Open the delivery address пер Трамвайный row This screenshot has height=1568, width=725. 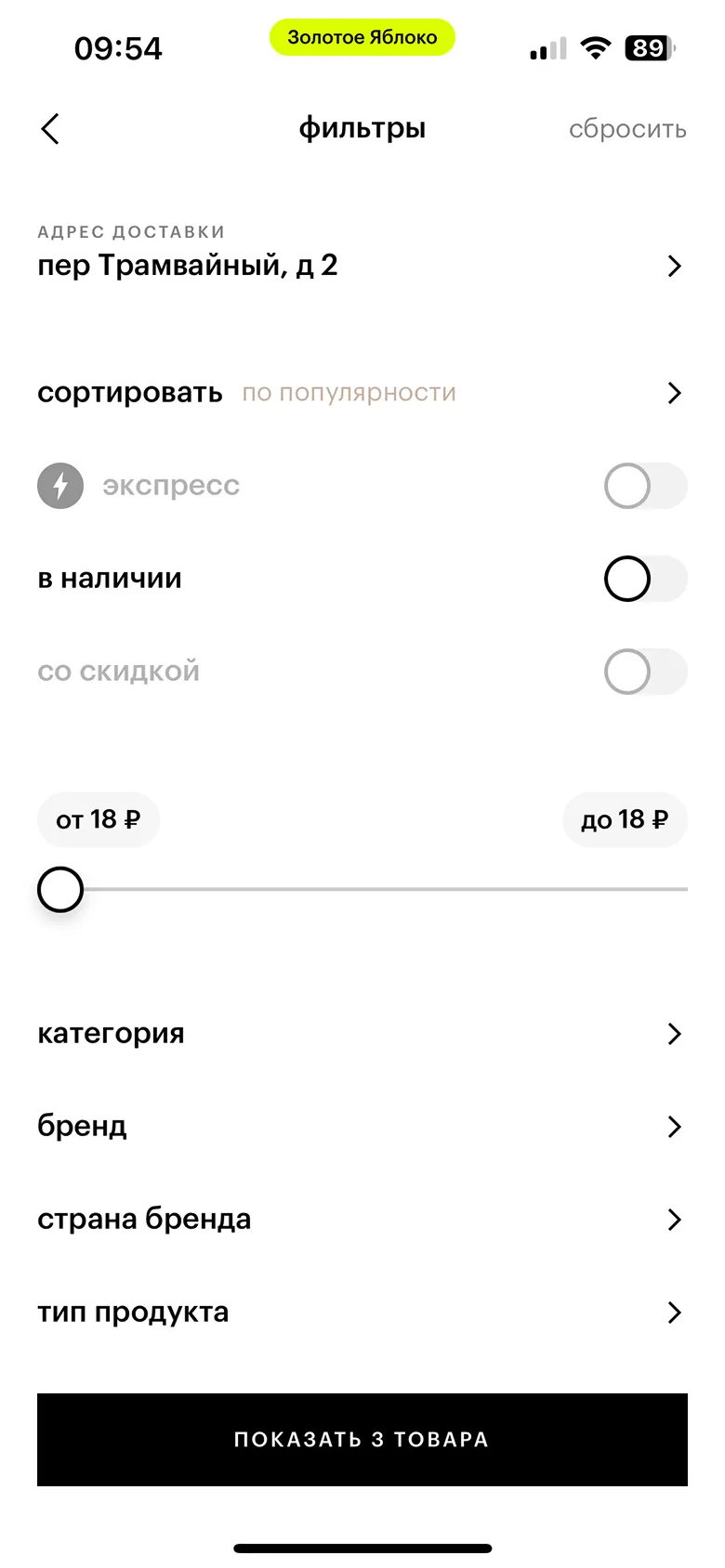coord(362,254)
